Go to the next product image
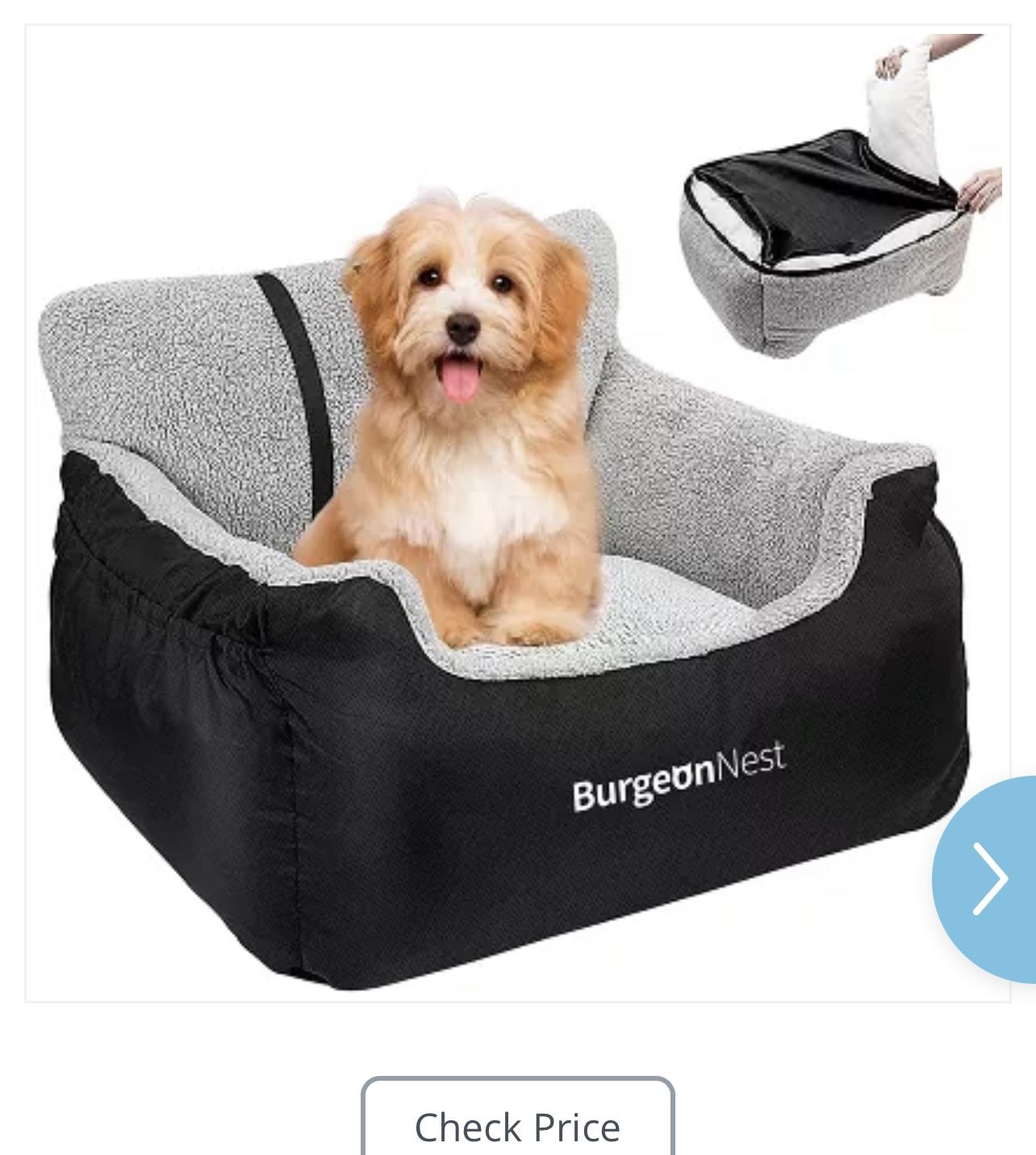The image size is (1036, 1155). (989, 878)
